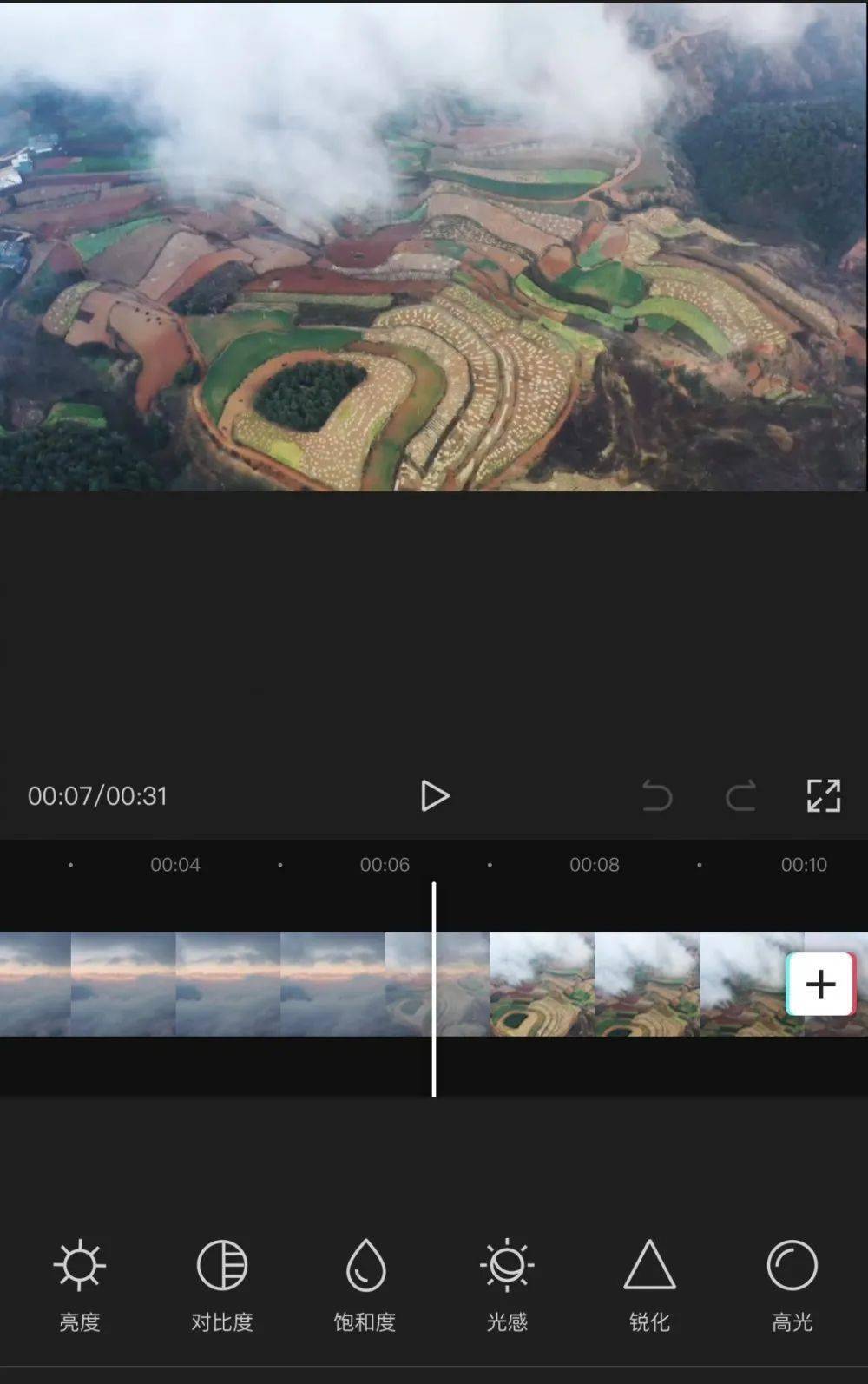Tap the 00:10 mark on the time ruler

(x=803, y=864)
